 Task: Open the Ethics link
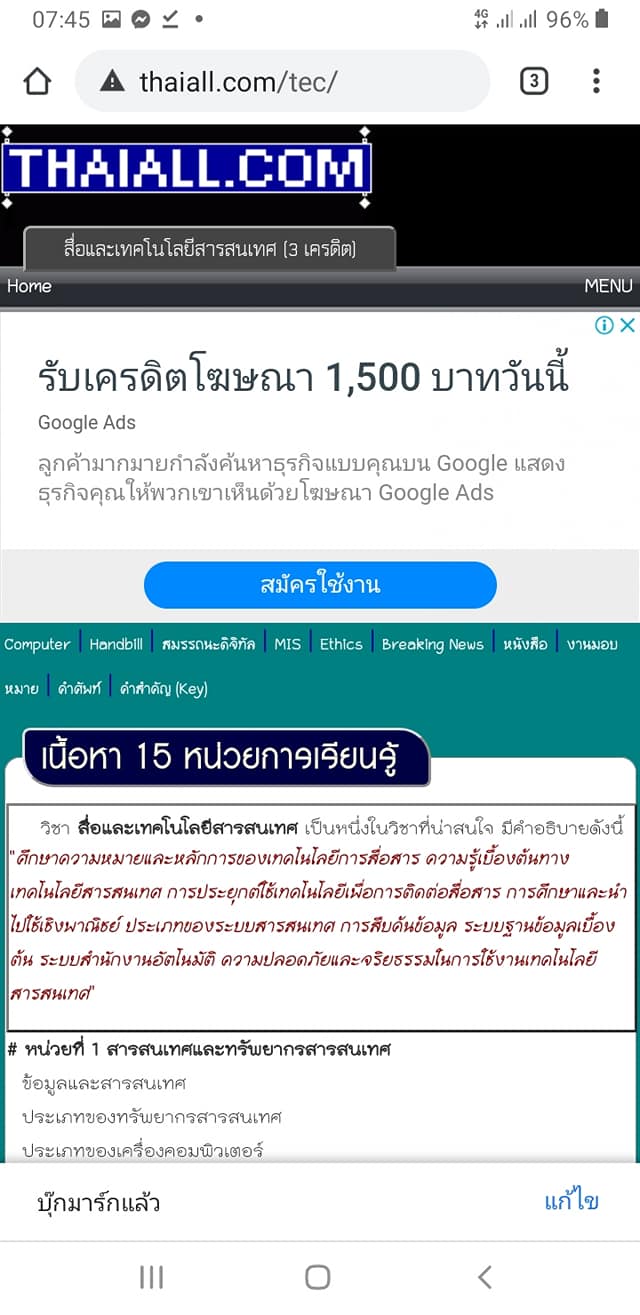[341, 645]
